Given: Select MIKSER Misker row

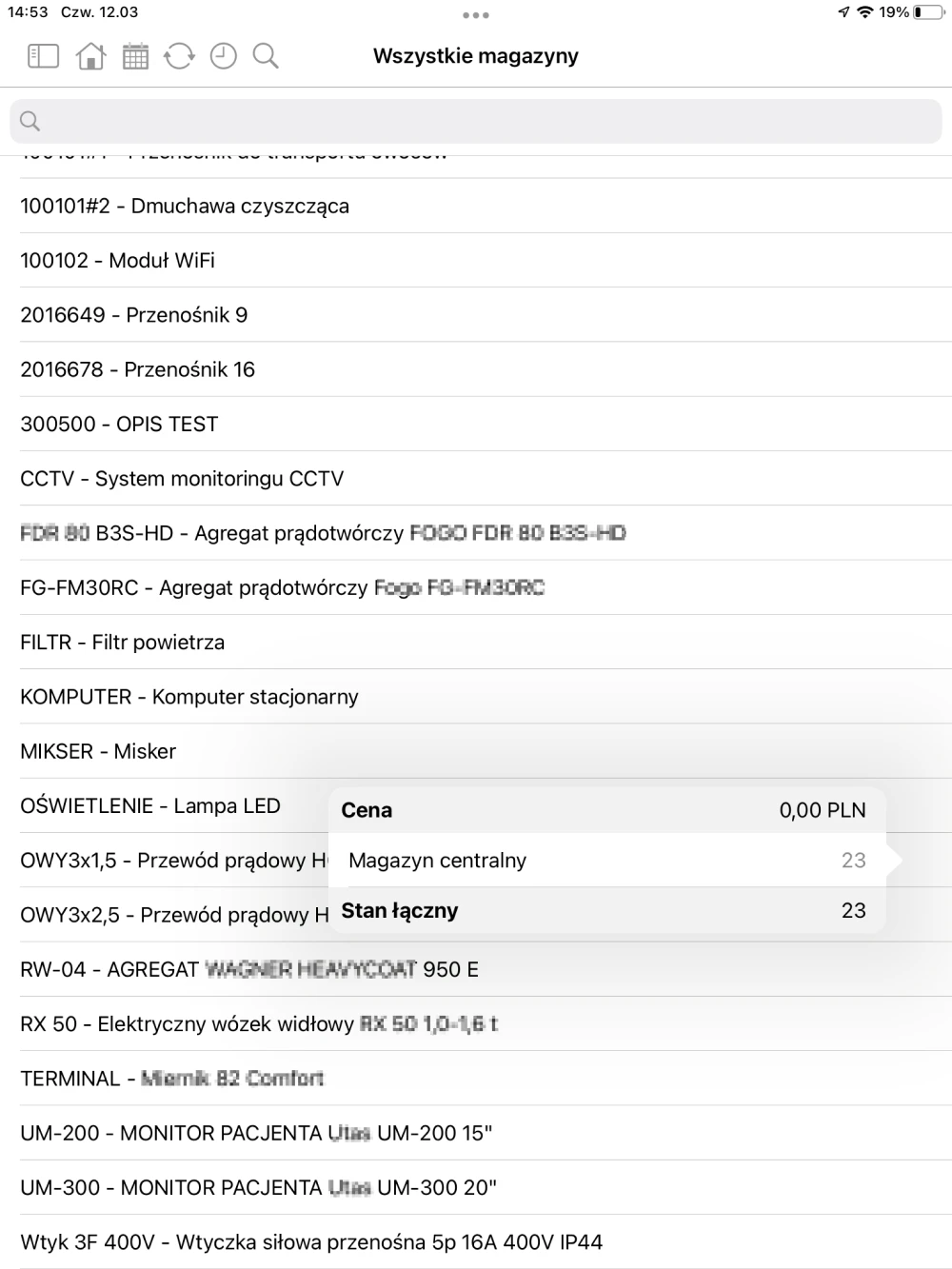Looking at the screenshot, I should pyautogui.click(x=98, y=751).
